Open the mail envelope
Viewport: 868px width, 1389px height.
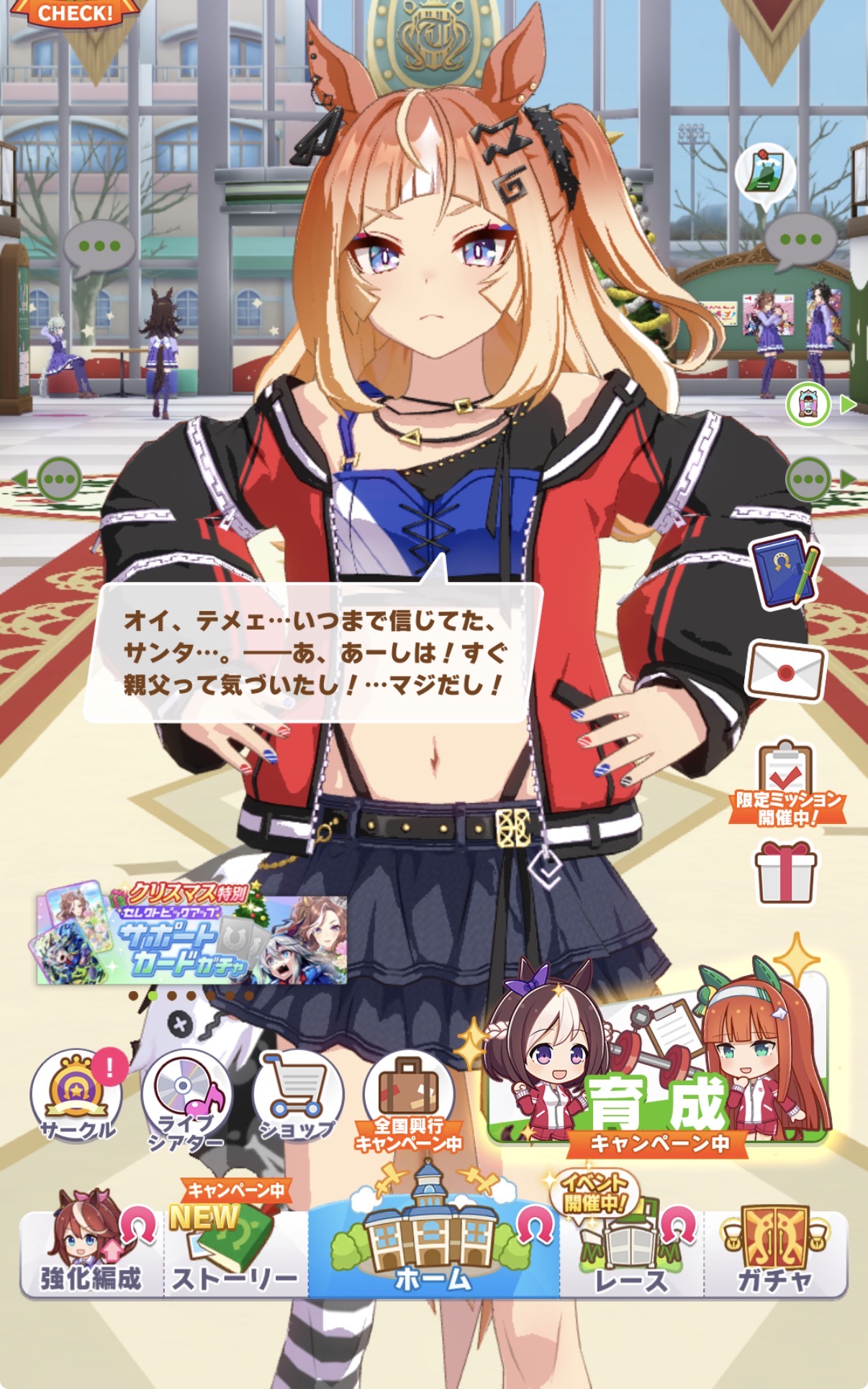tap(785, 671)
